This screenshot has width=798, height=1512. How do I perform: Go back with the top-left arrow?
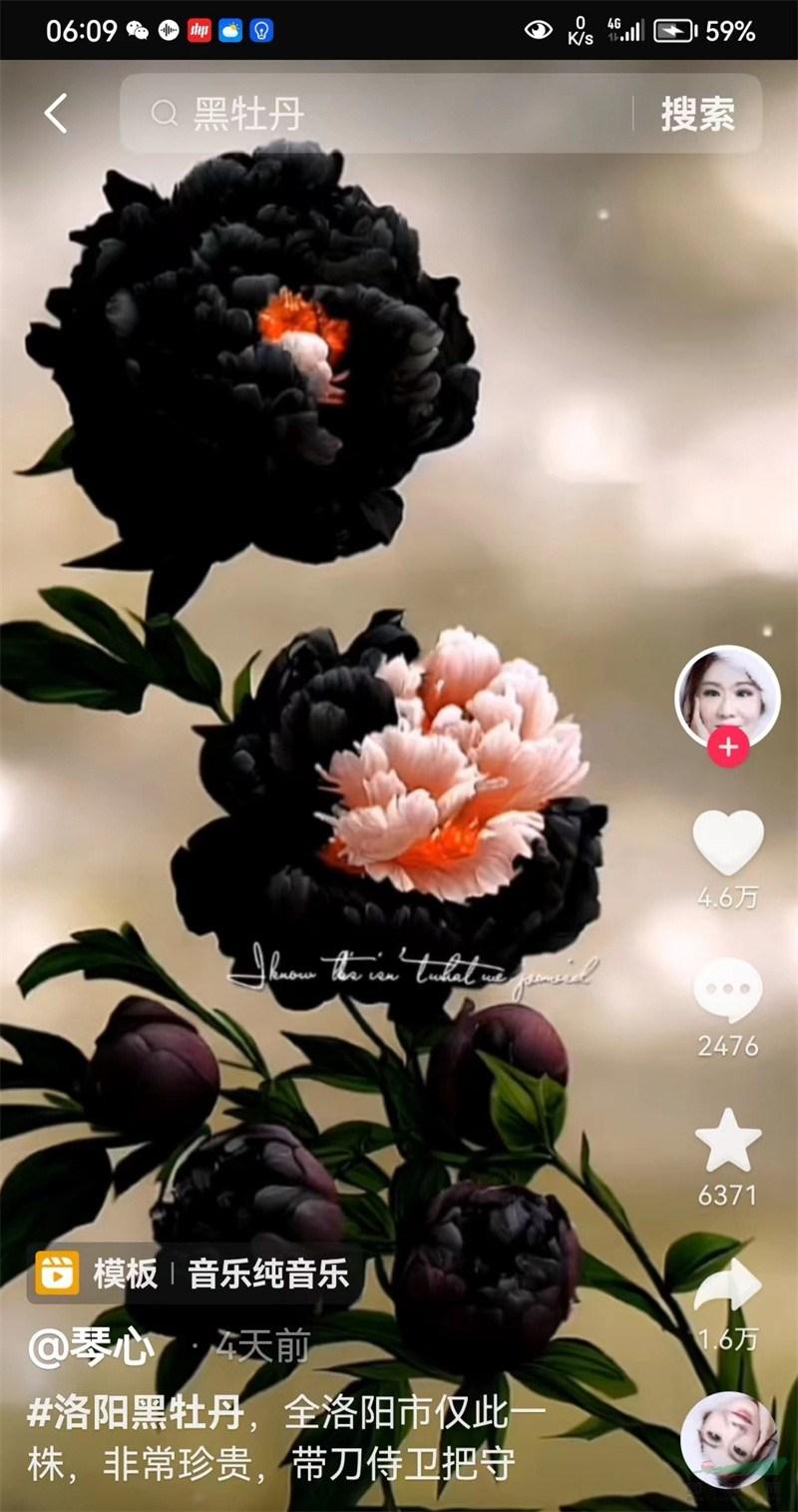click(x=56, y=114)
